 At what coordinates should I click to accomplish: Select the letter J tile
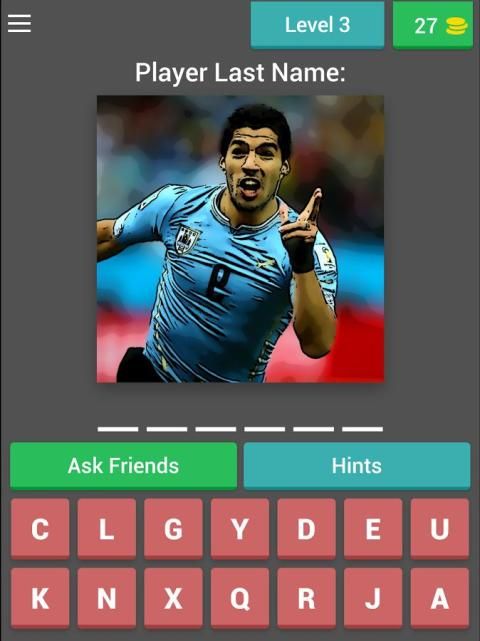(x=373, y=598)
